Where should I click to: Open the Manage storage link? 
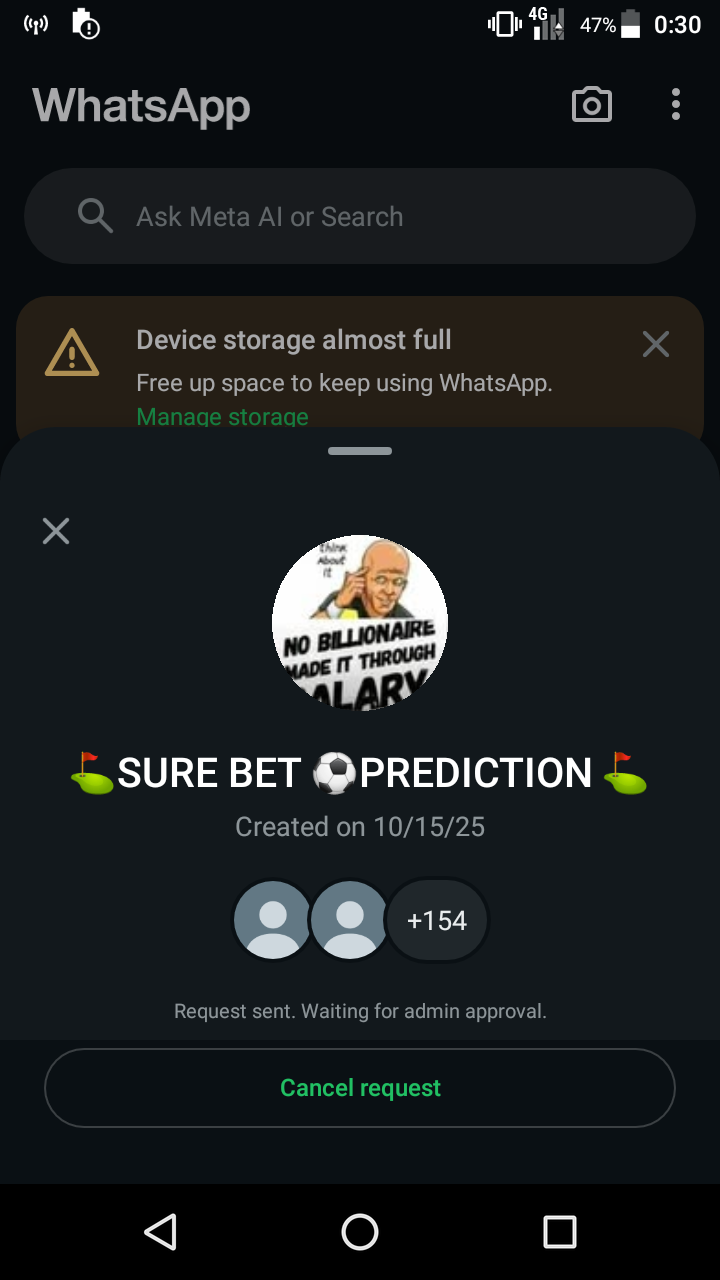pyautogui.click(x=222, y=416)
